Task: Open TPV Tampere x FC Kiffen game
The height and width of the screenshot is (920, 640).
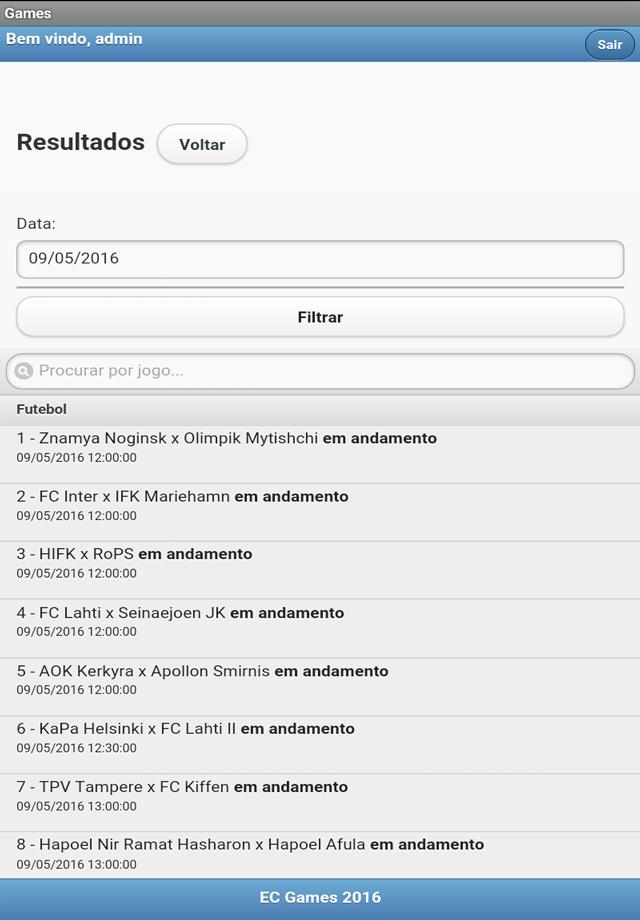Action: [320, 795]
